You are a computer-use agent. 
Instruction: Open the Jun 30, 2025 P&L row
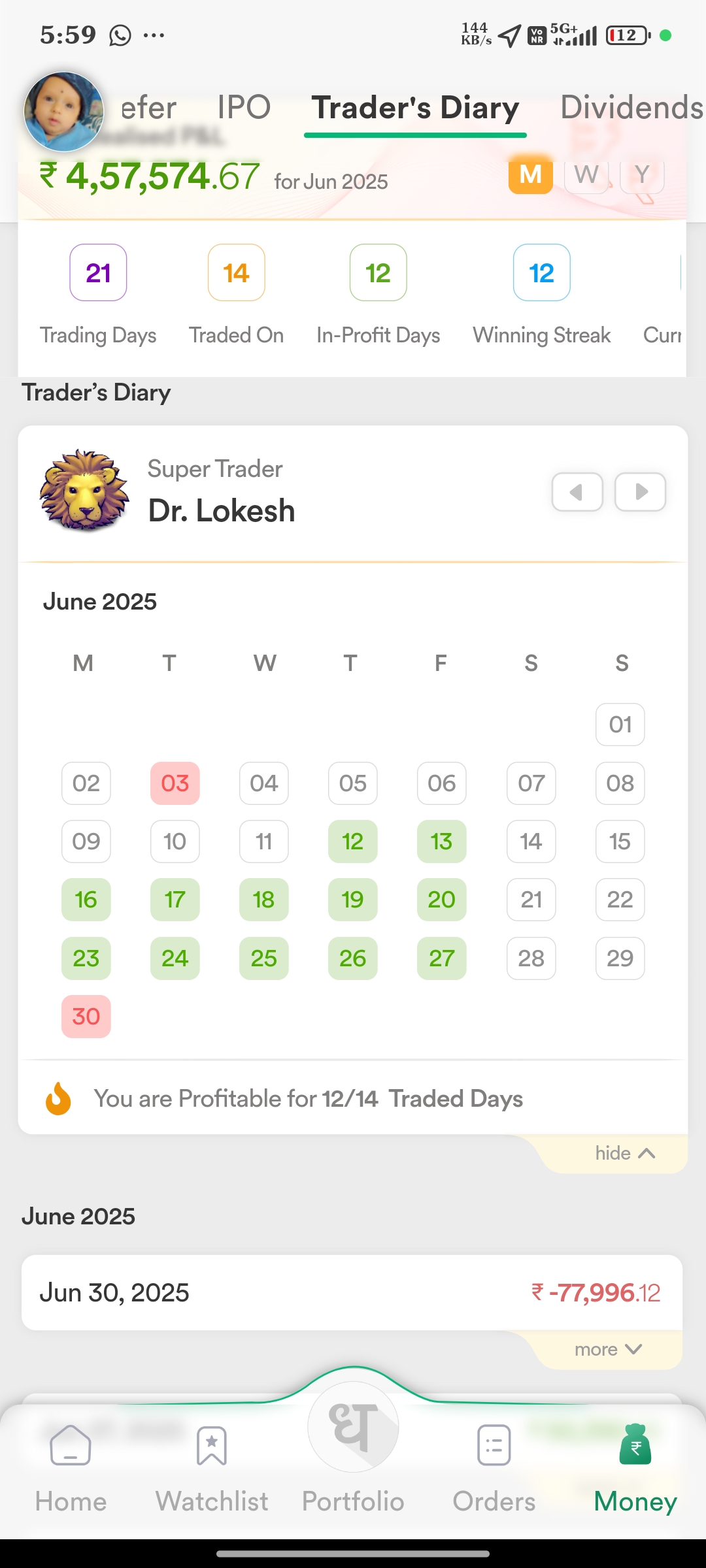(x=352, y=1293)
